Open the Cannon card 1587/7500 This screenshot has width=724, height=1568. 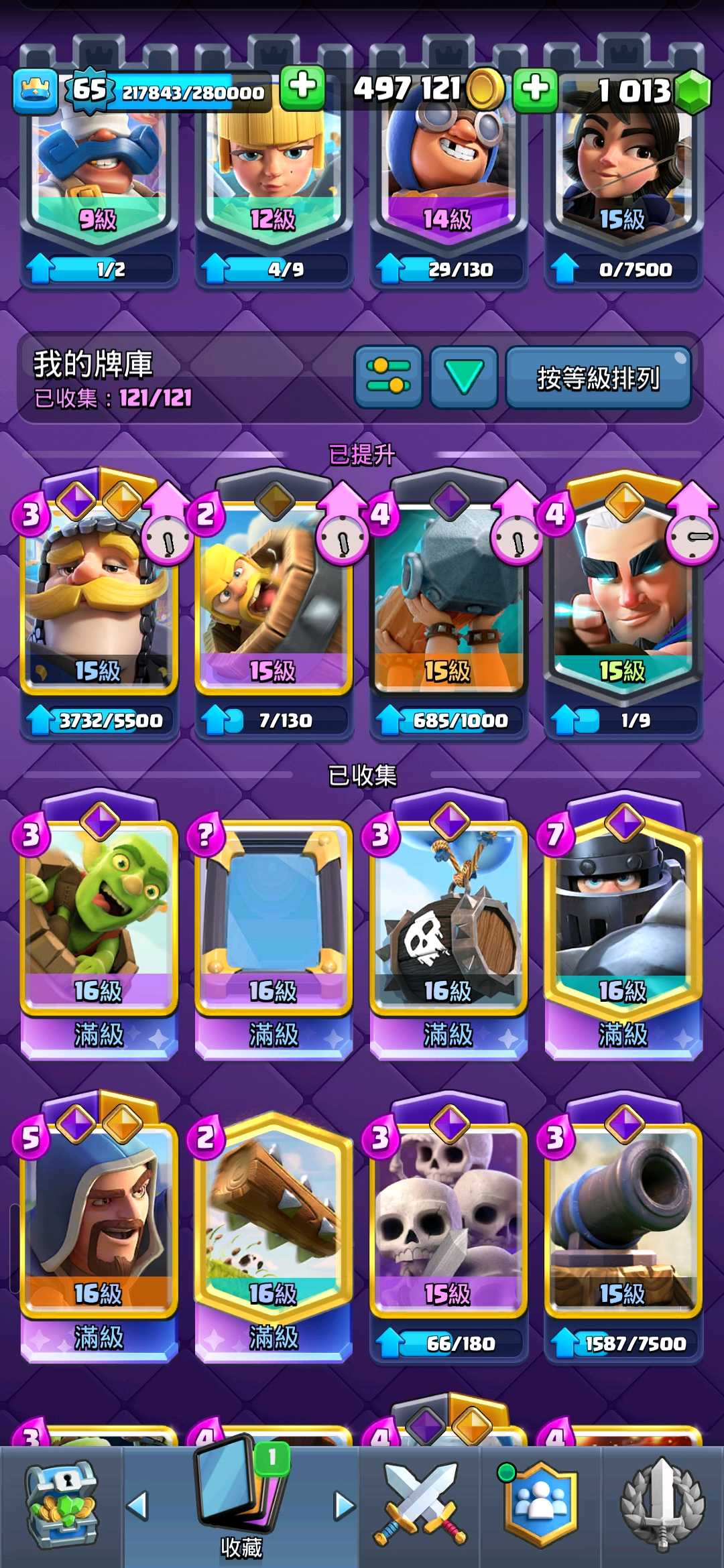pyautogui.click(x=623, y=1220)
